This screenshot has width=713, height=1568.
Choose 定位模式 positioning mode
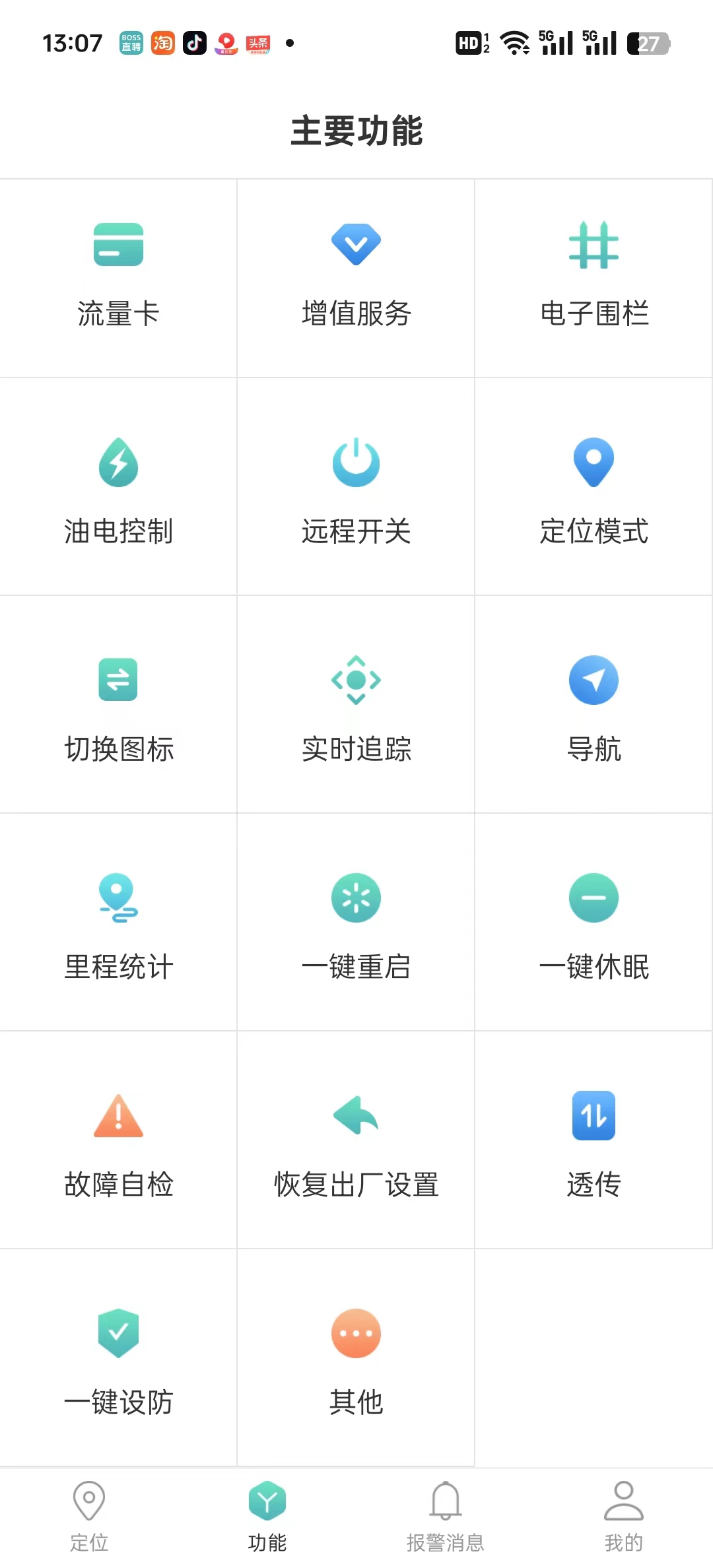594,486
